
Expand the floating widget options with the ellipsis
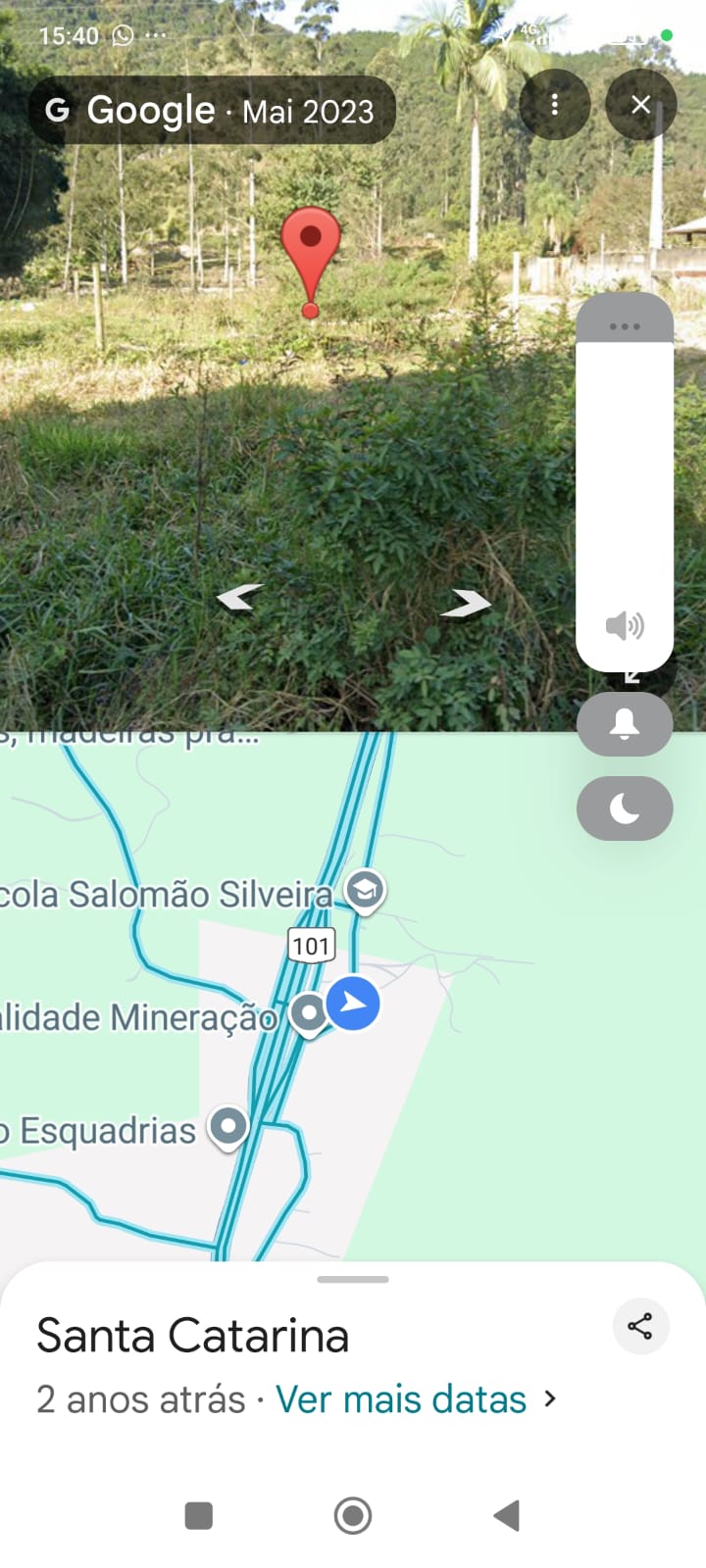pyautogui.click(x=625, y=325)
